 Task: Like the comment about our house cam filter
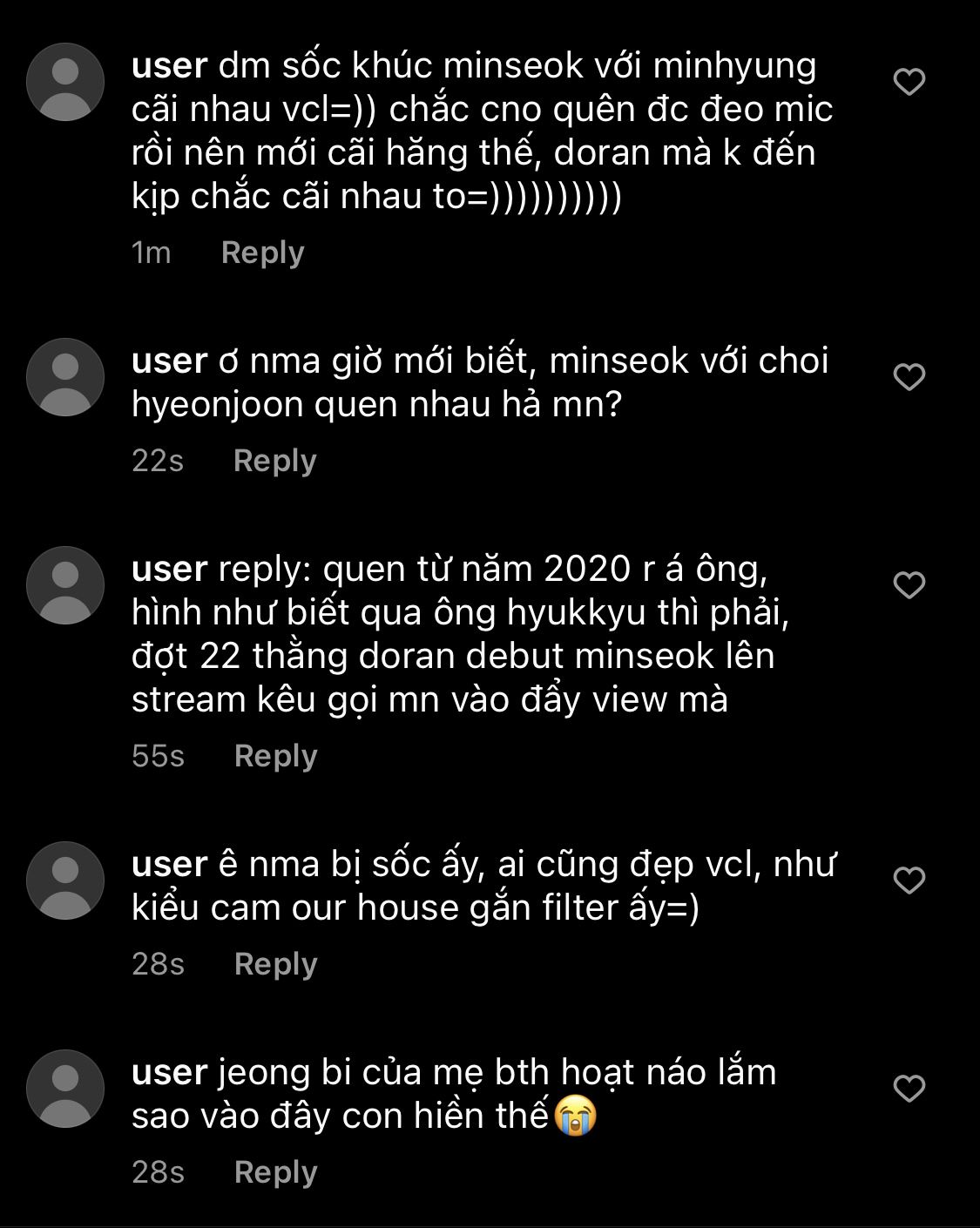pos(909,881)
